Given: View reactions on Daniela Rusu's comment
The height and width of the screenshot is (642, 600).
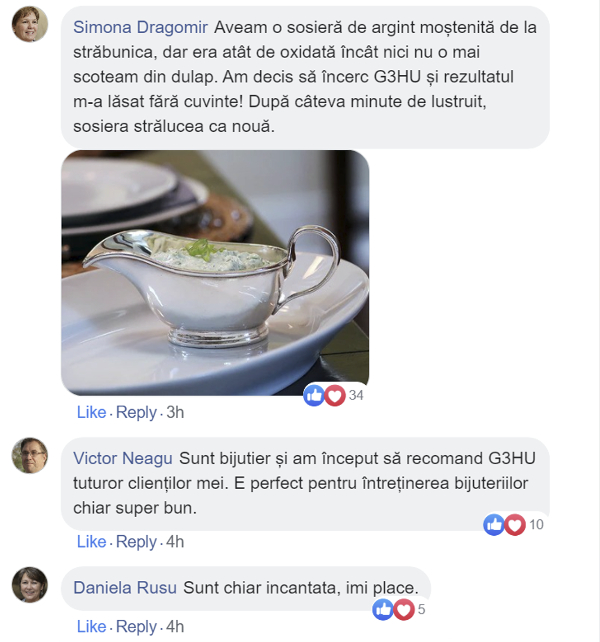Looking at the screenshot, I should tap(399, 609).
